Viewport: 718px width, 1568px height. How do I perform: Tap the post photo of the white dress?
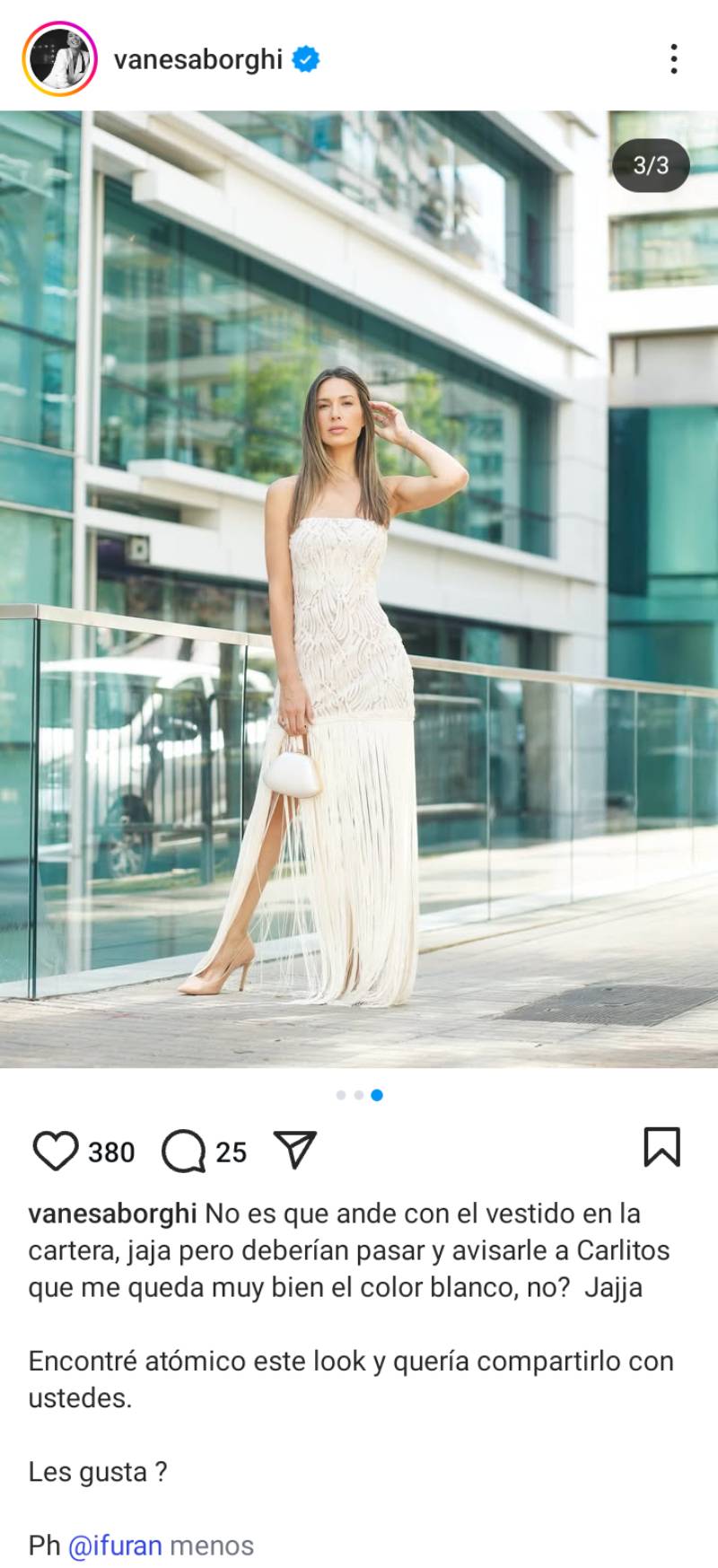[x=359, y=588]
